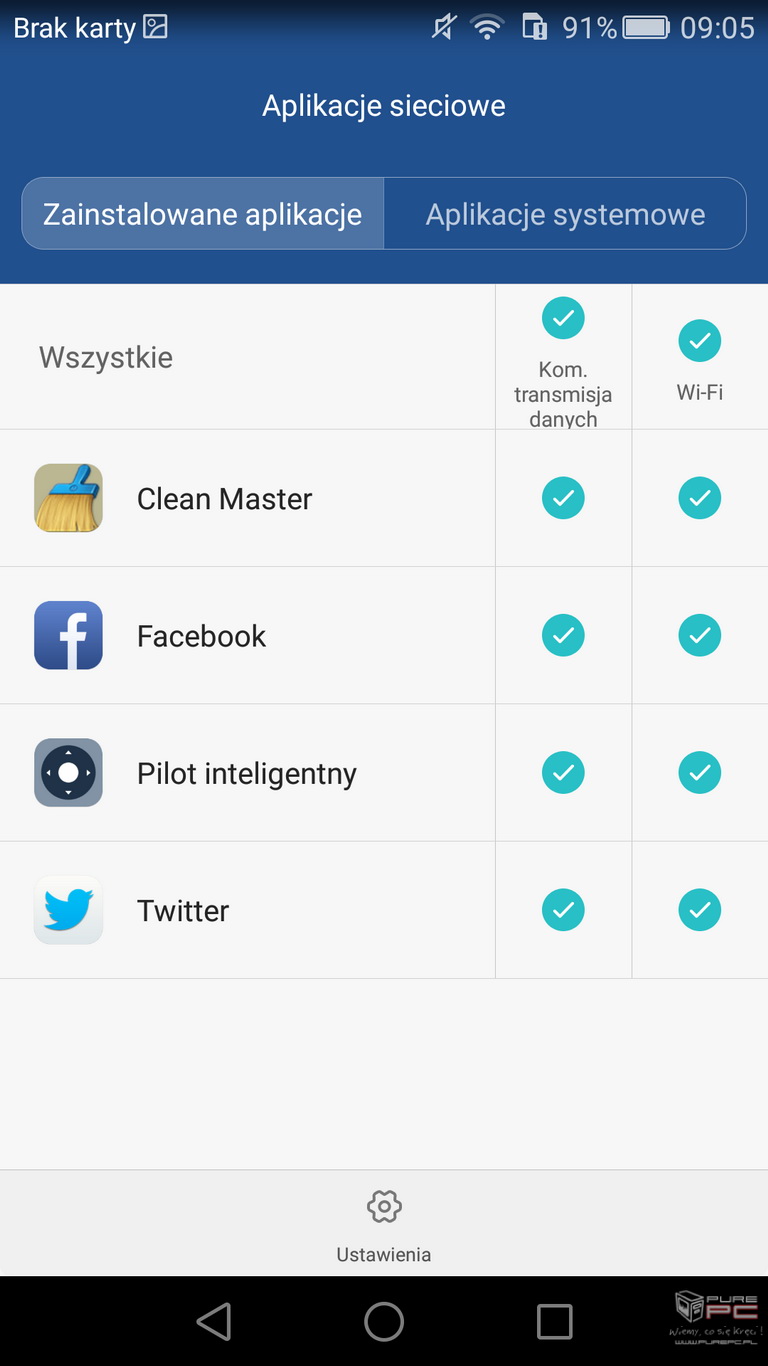Uncheck mobile data for Twitter

coord(563,910)
